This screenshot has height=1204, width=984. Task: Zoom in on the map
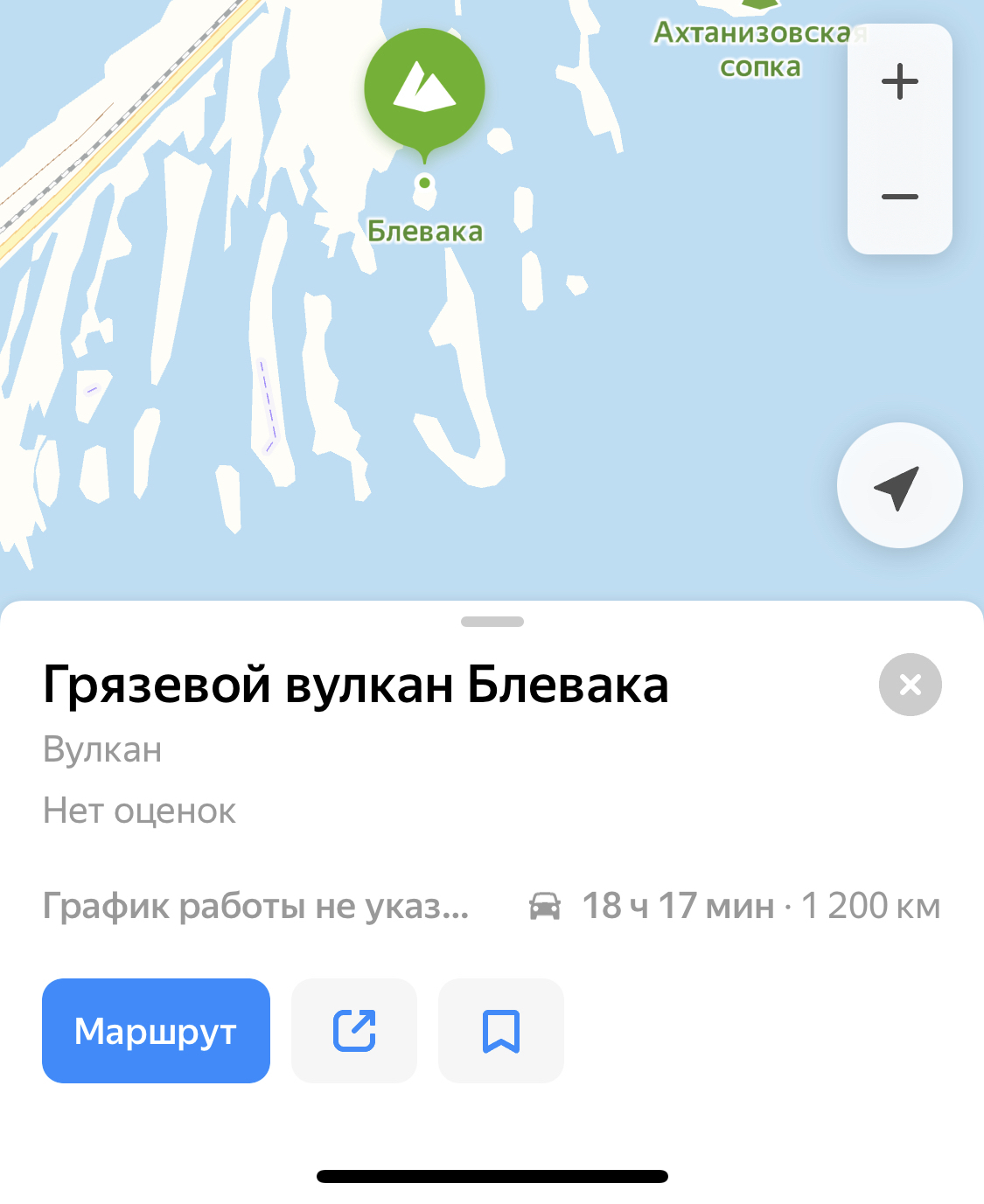(899, 82)
